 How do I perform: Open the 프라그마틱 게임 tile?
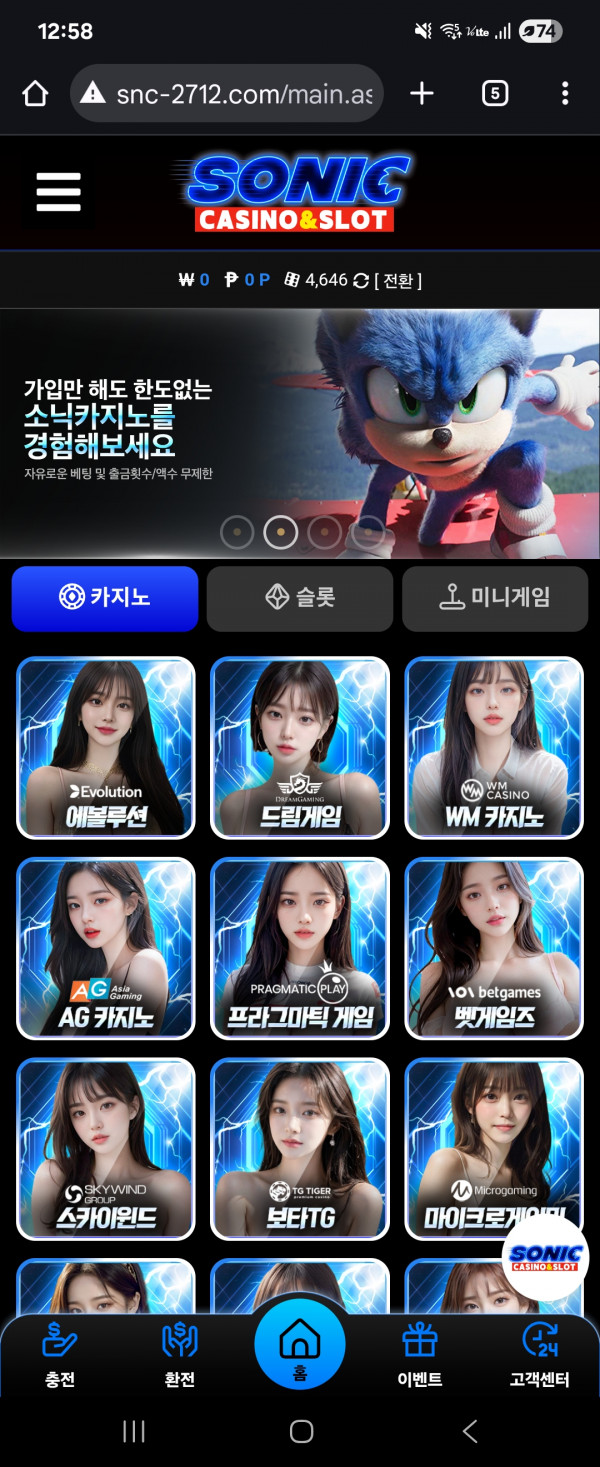(300, 948)
